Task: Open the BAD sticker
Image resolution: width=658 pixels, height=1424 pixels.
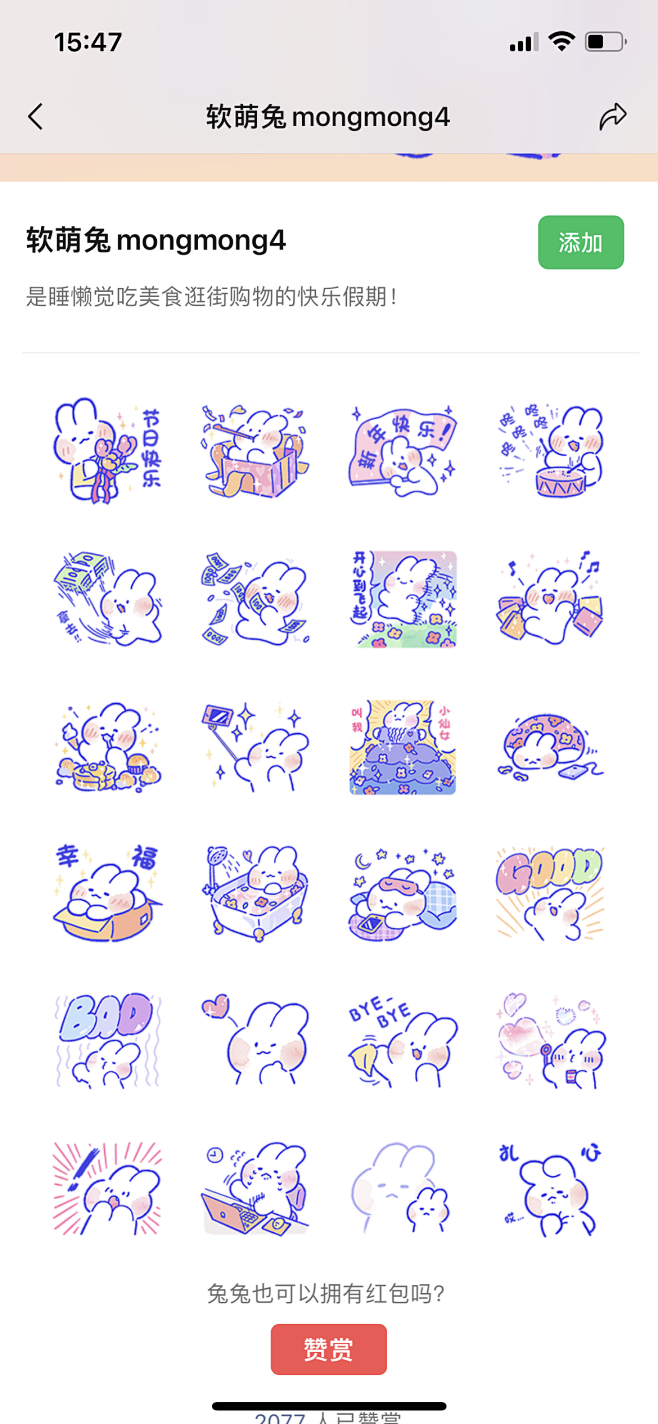Action: pos(107,1041)
